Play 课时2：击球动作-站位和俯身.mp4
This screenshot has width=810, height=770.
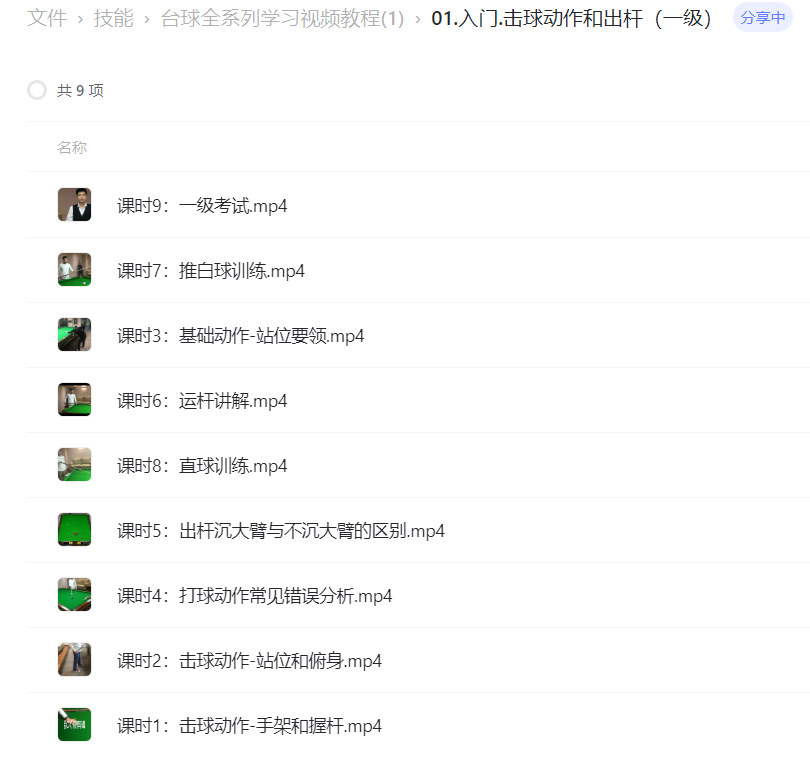tap(249, 661)
